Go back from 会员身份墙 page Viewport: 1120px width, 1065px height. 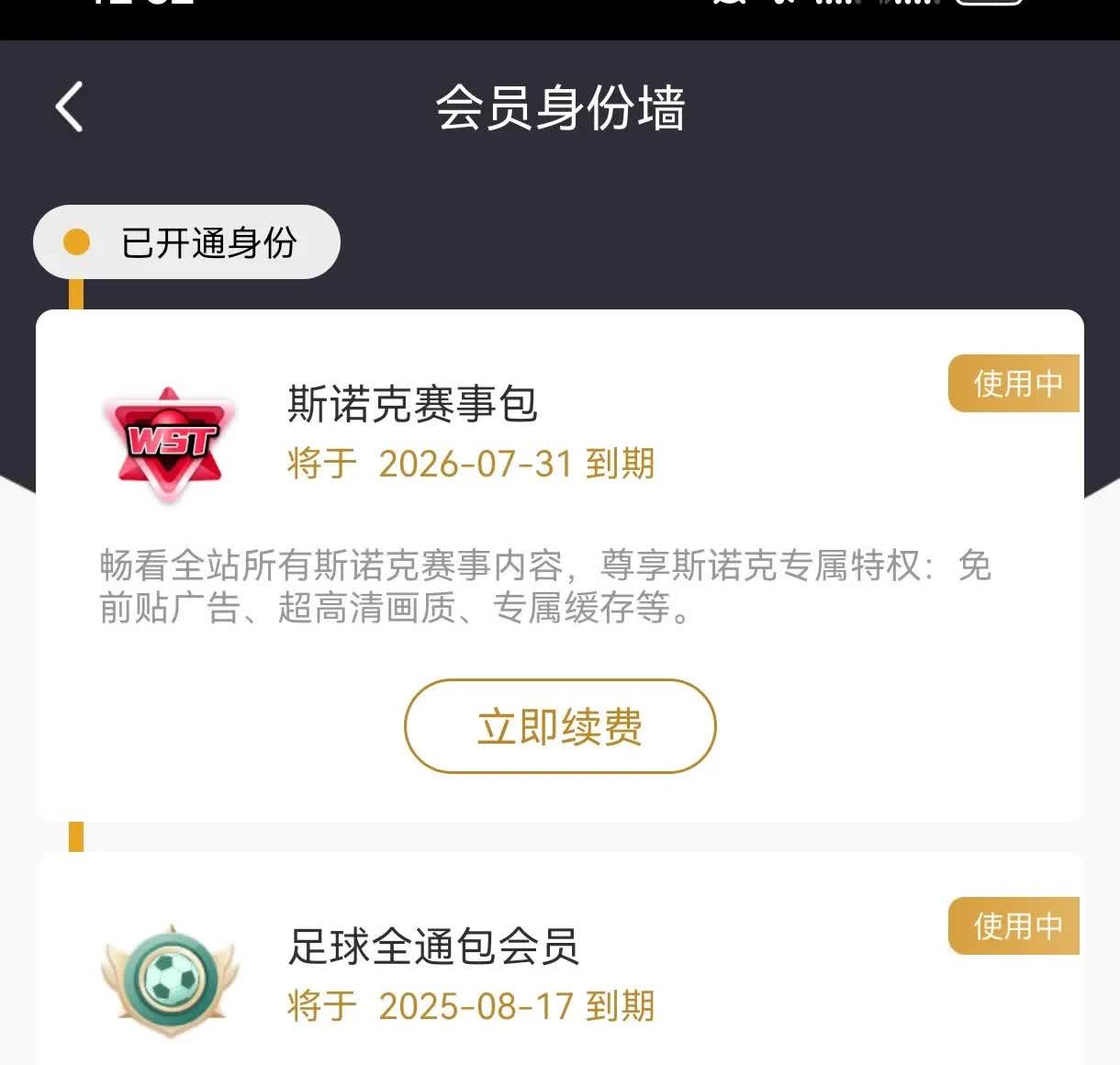(70, 106)
